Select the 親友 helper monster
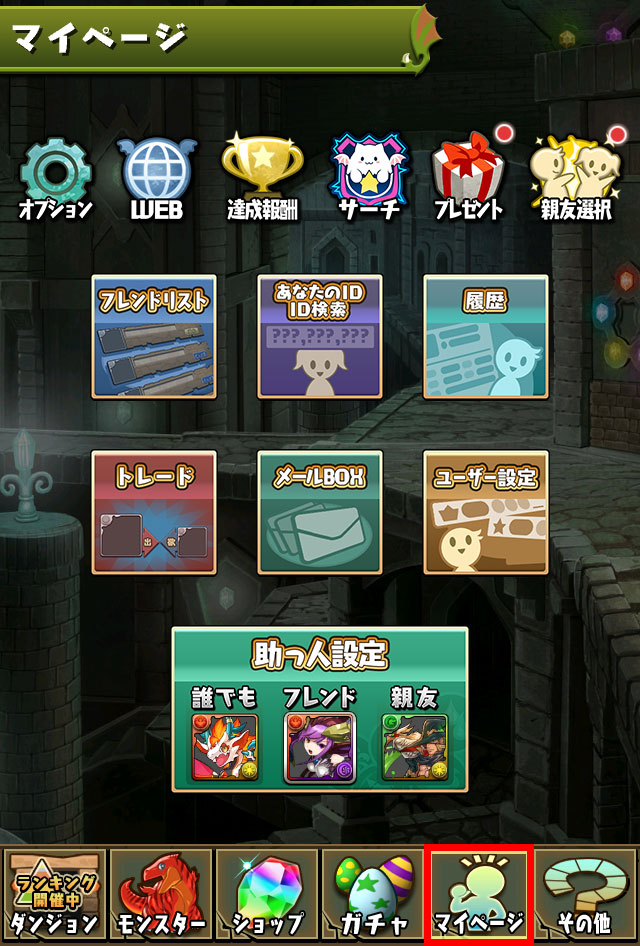The image size is (640, 946). click(415, 747)
